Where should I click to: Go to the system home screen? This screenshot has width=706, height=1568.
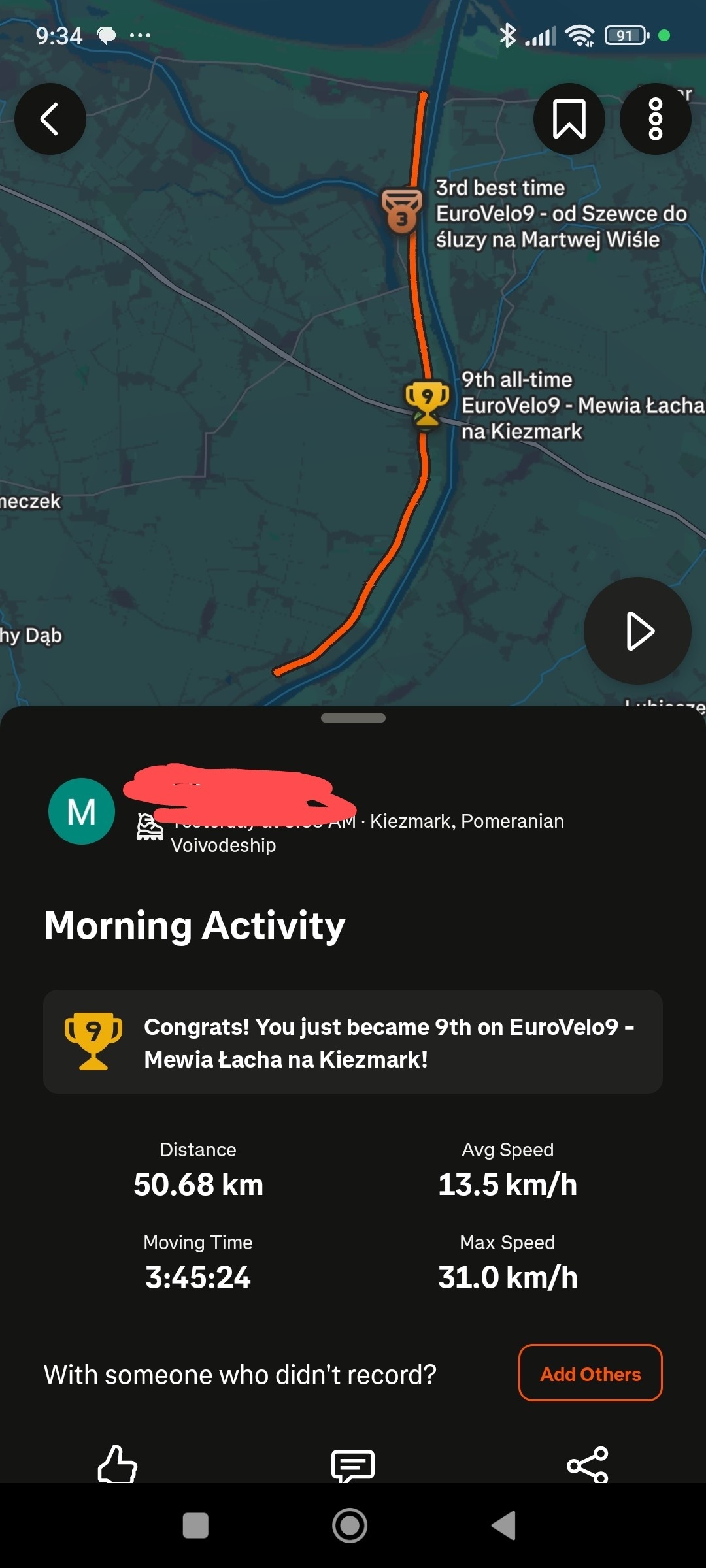click(350, 1526)
